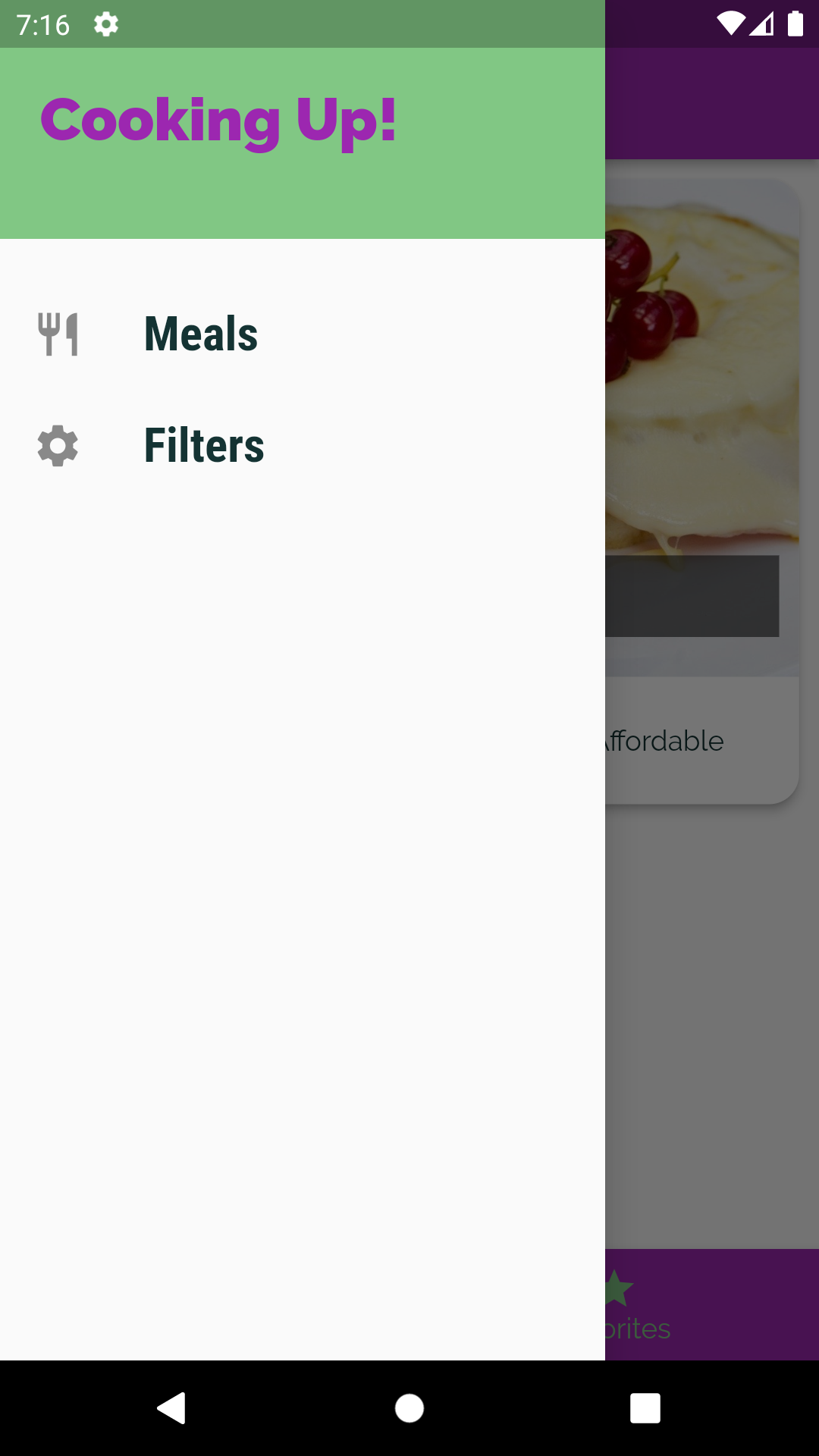This screenshot has height=1456, width=819.
Task: Tap the gear icon beside Filters
Action: (x=57, y=447)
